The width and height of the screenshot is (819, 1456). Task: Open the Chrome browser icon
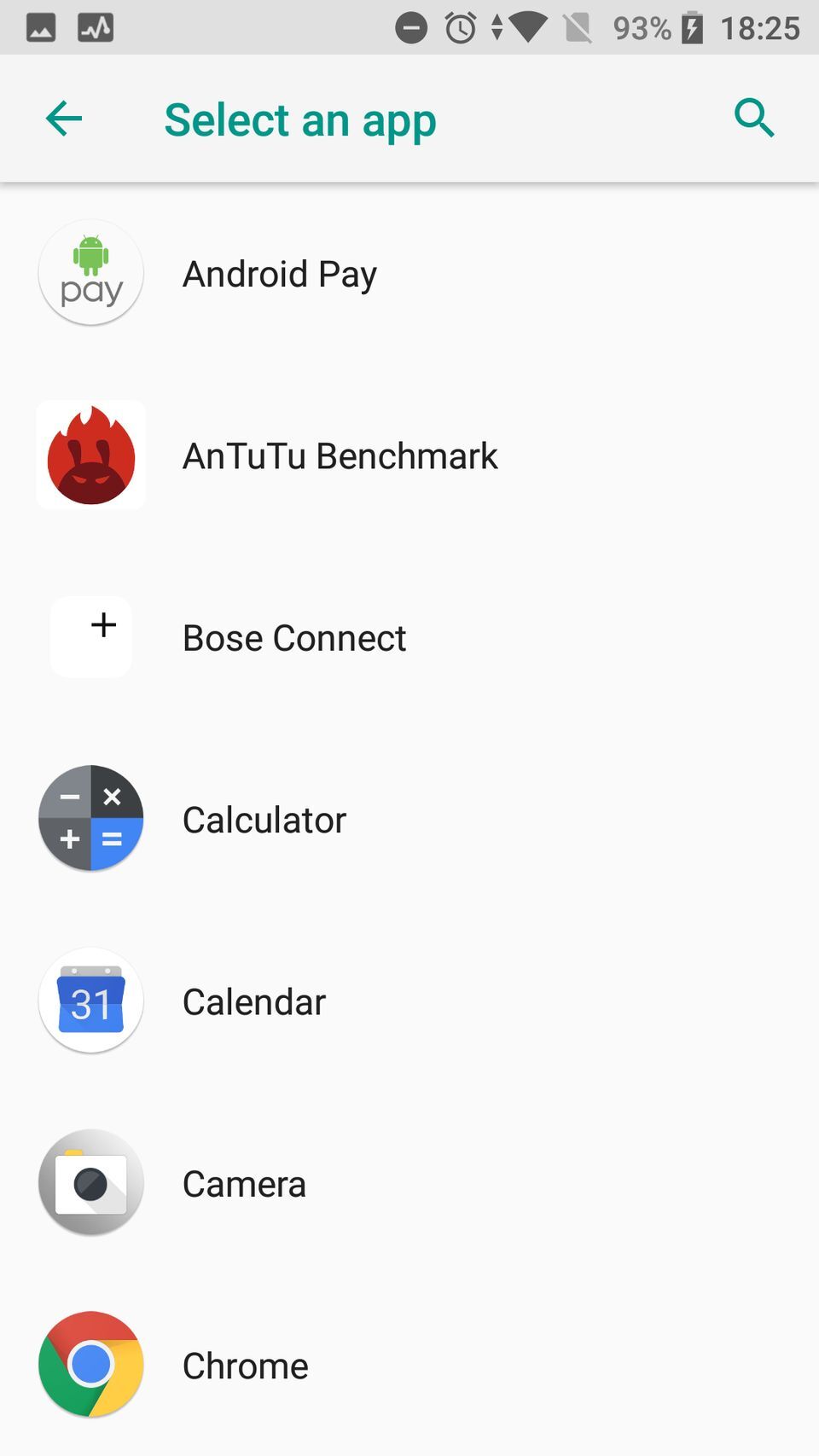[90, 1364]
